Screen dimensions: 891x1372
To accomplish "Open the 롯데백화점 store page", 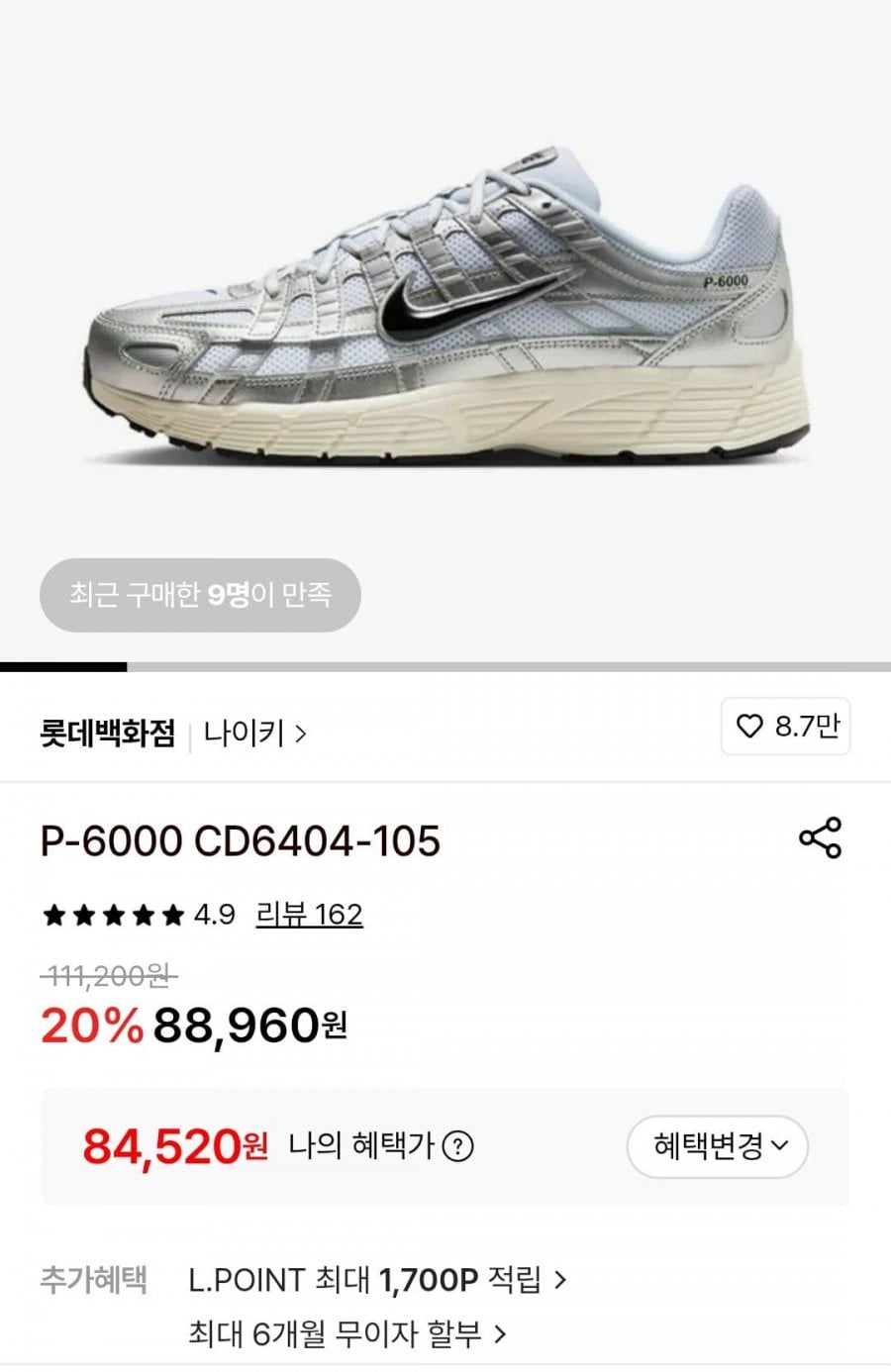I will pos(107,734).
